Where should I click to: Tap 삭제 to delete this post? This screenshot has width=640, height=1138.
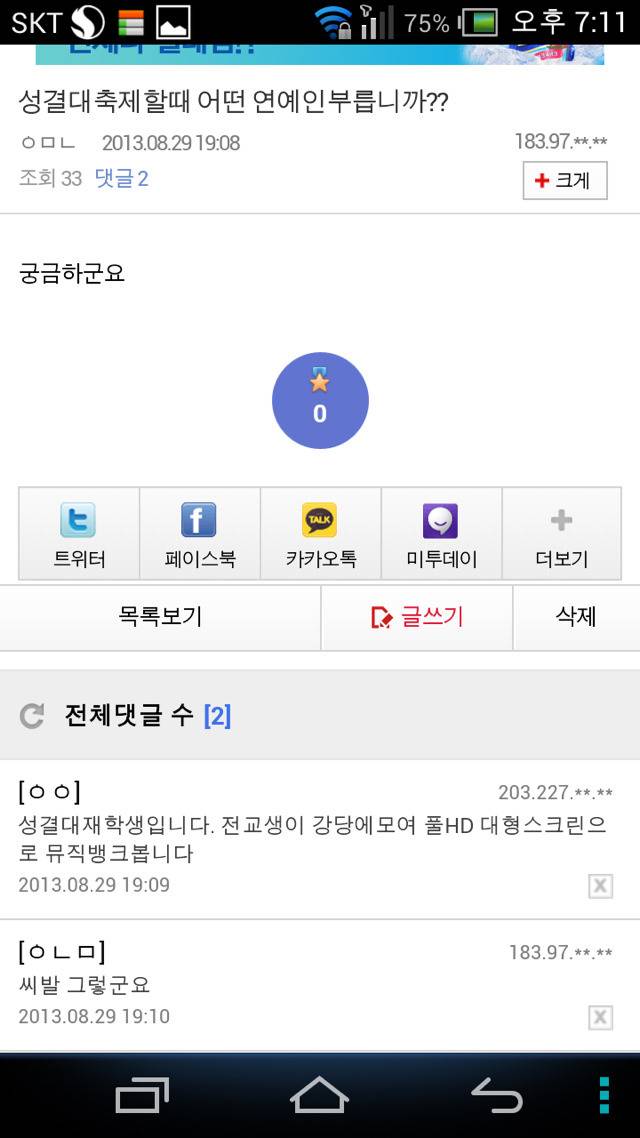pos(576,618)
